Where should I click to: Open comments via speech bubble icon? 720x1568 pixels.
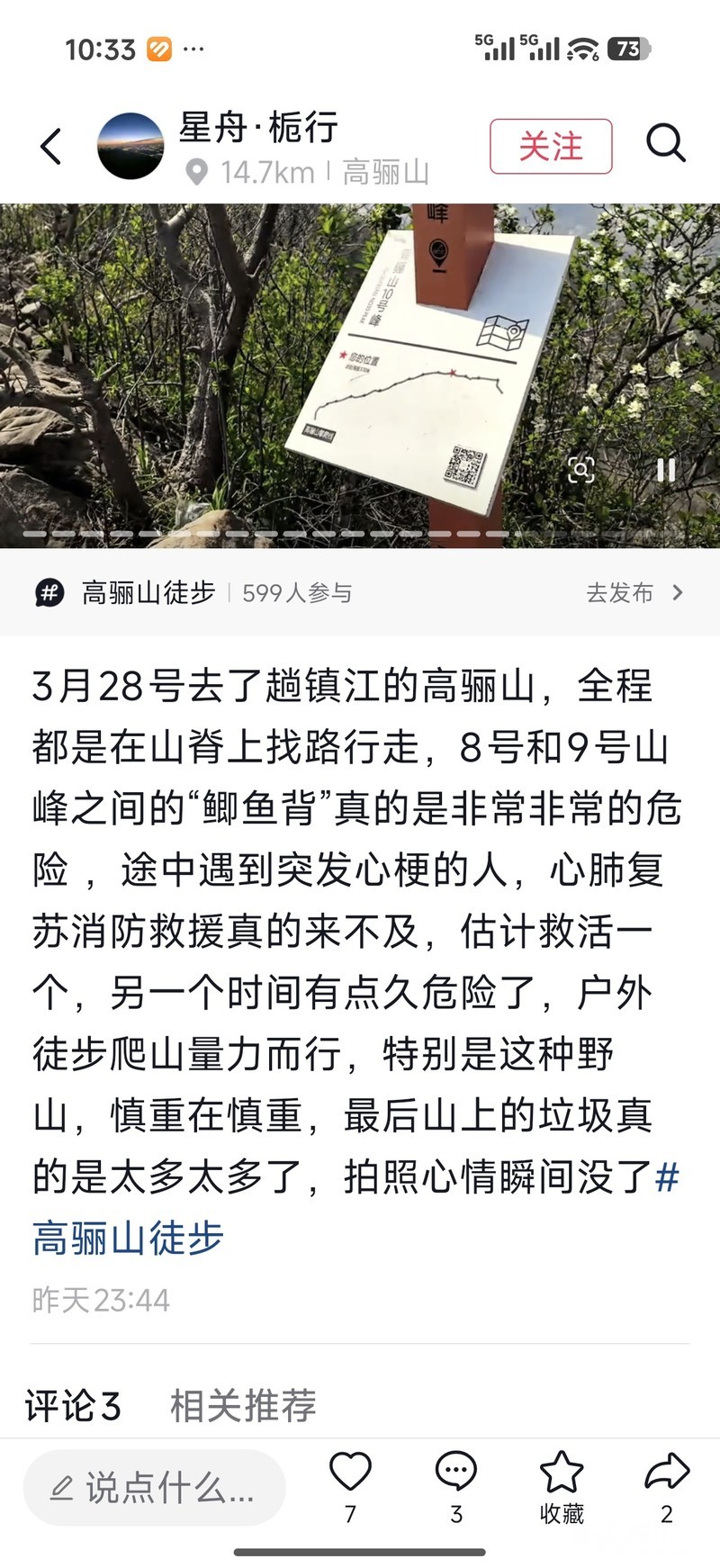[x=455, y=1473]
